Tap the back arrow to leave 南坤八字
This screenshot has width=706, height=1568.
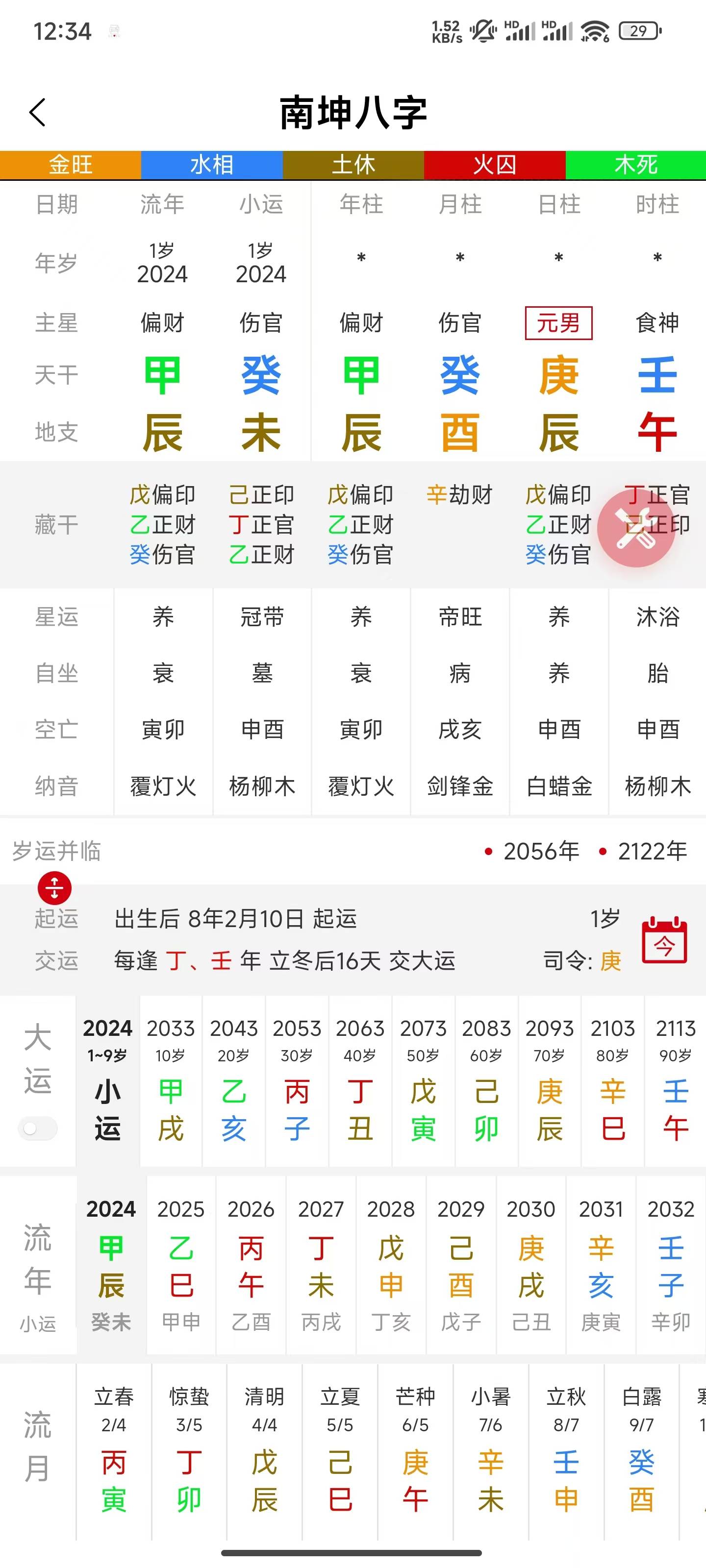38,113
